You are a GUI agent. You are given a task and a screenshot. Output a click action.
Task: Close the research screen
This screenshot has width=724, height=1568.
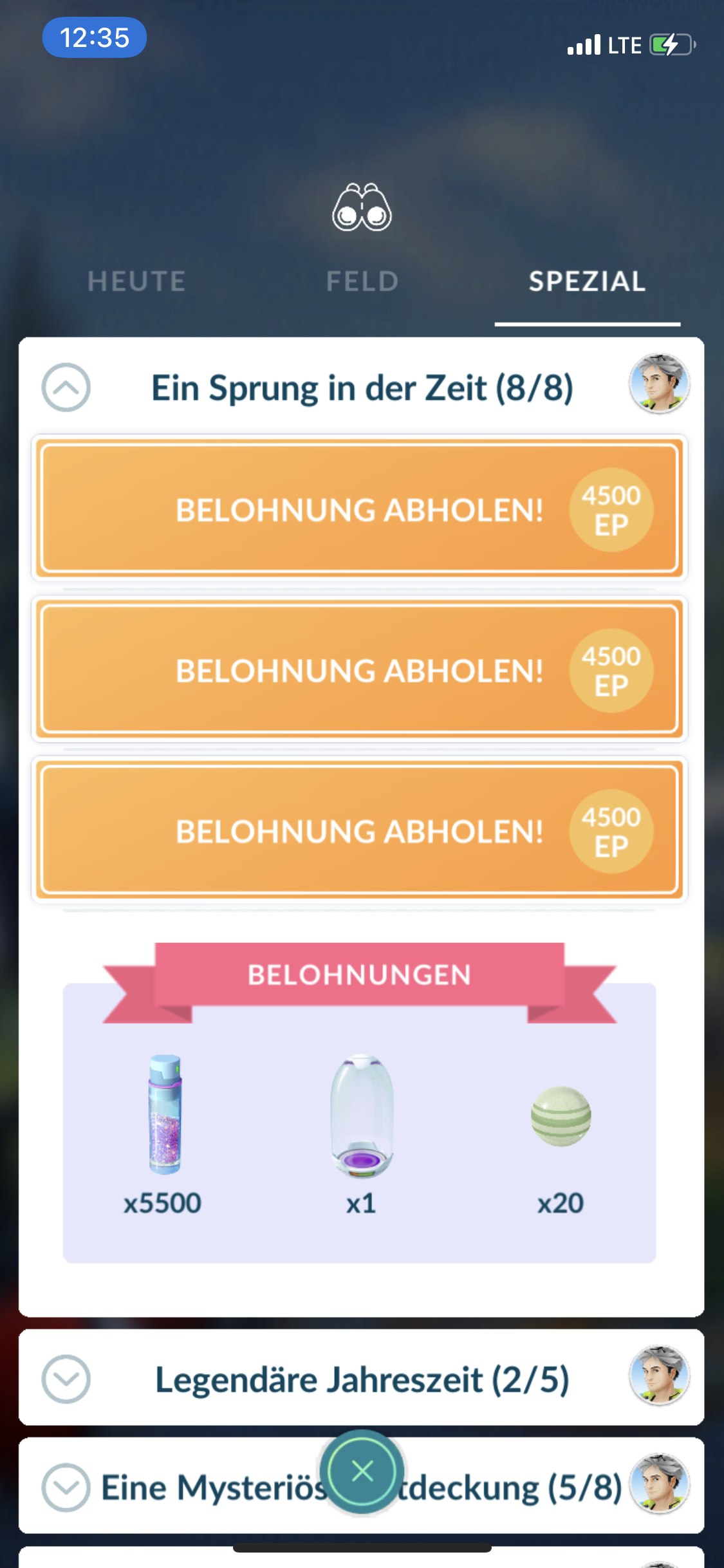(x=362, y=1471)
